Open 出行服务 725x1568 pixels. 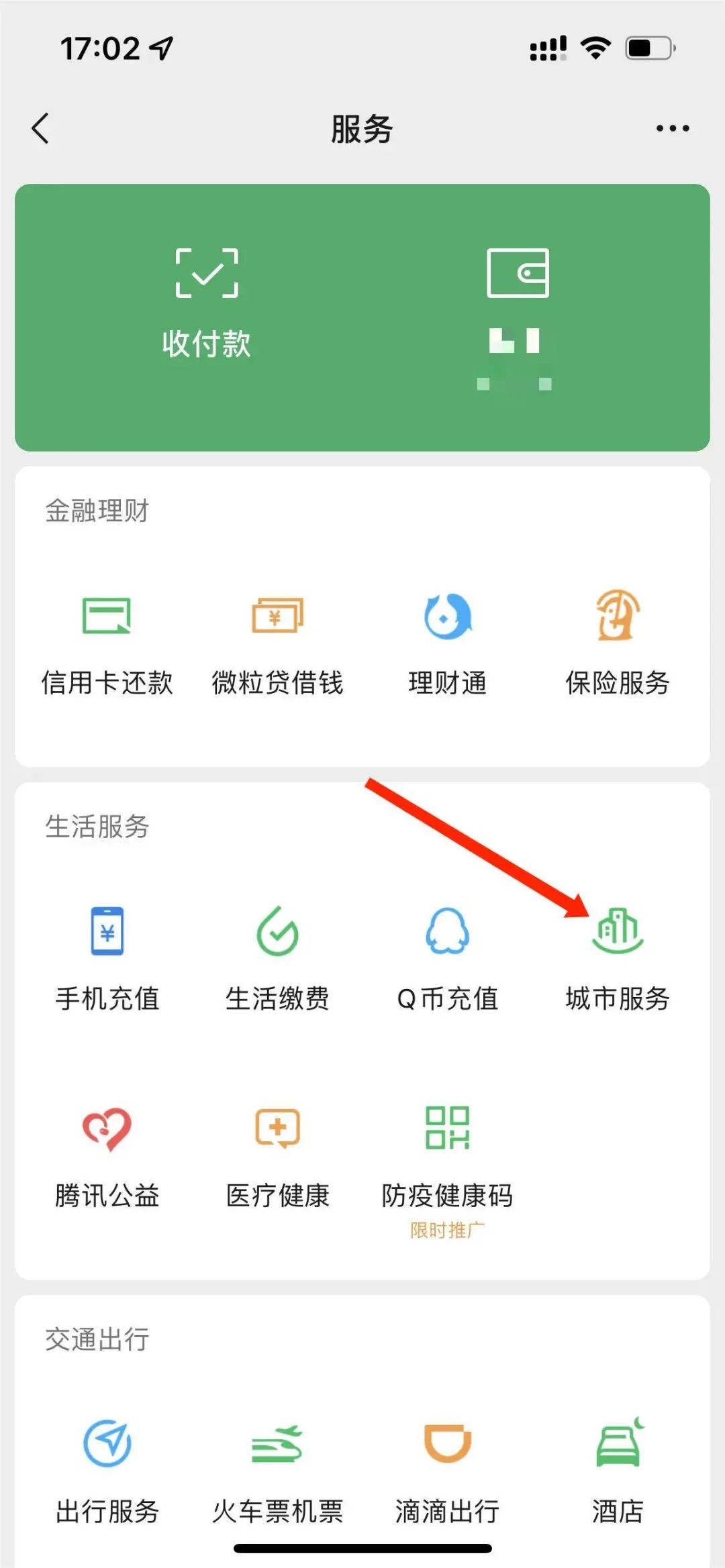click(107, 1473)
